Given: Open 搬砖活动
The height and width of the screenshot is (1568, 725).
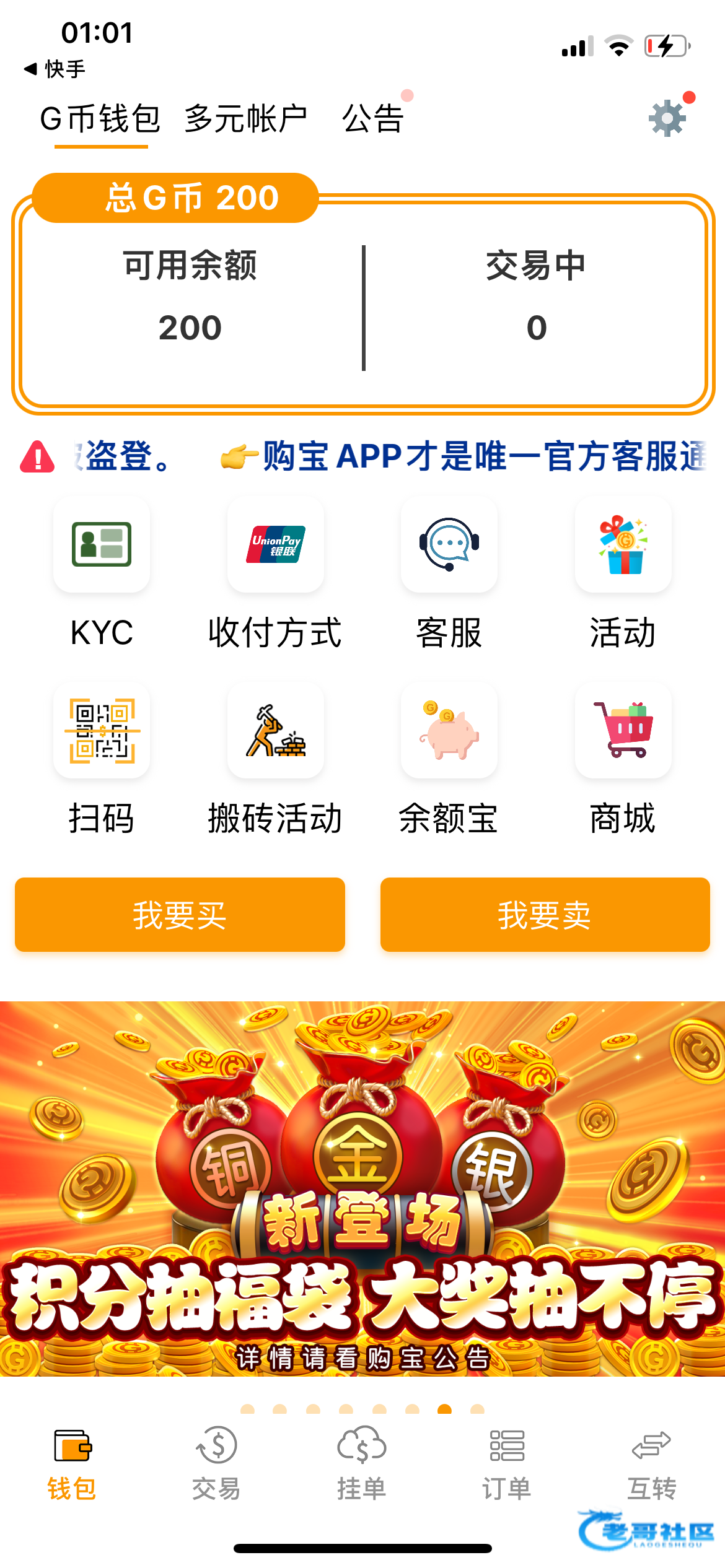Looking at the screenshot, I should (275, 731).
